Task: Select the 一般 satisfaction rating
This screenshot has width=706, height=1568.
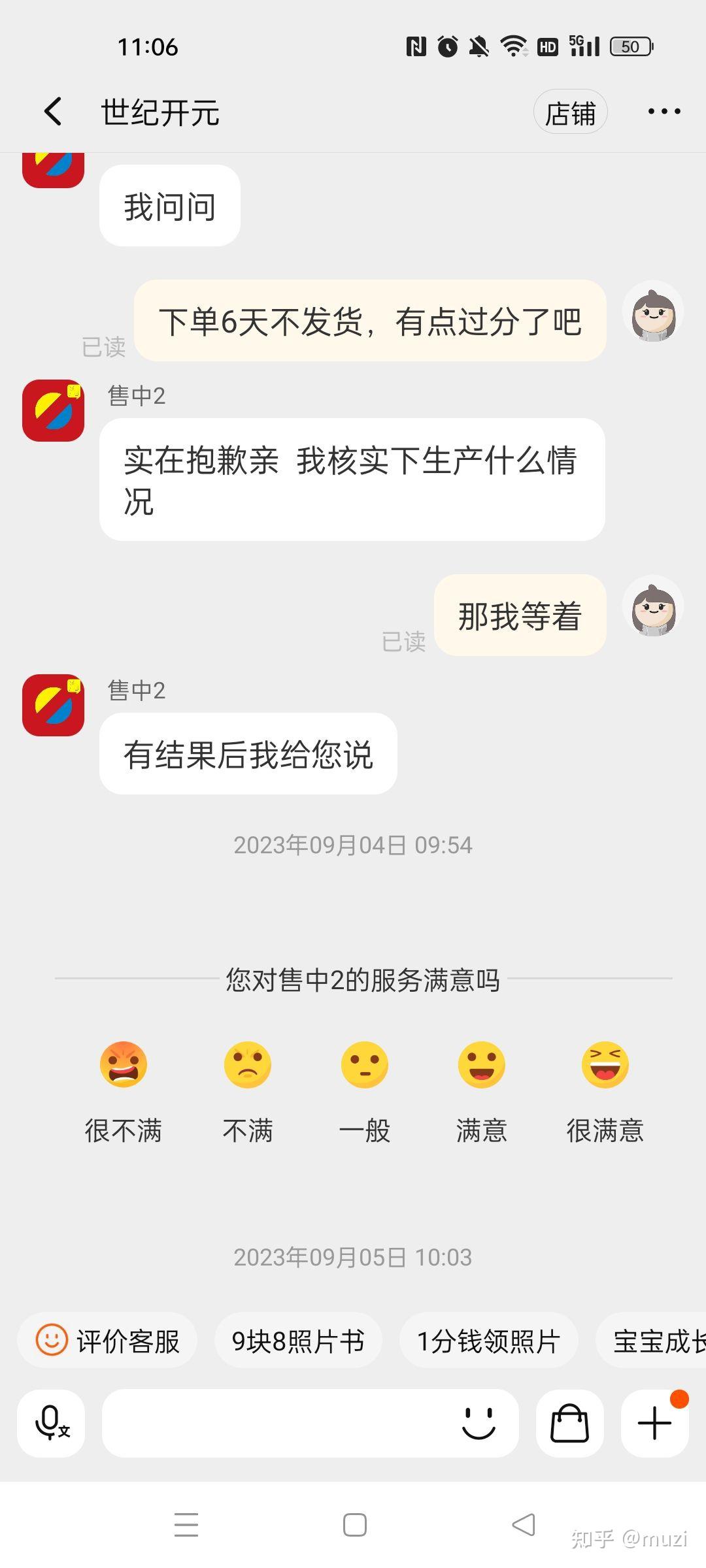Action: (x=364, y=1065)
